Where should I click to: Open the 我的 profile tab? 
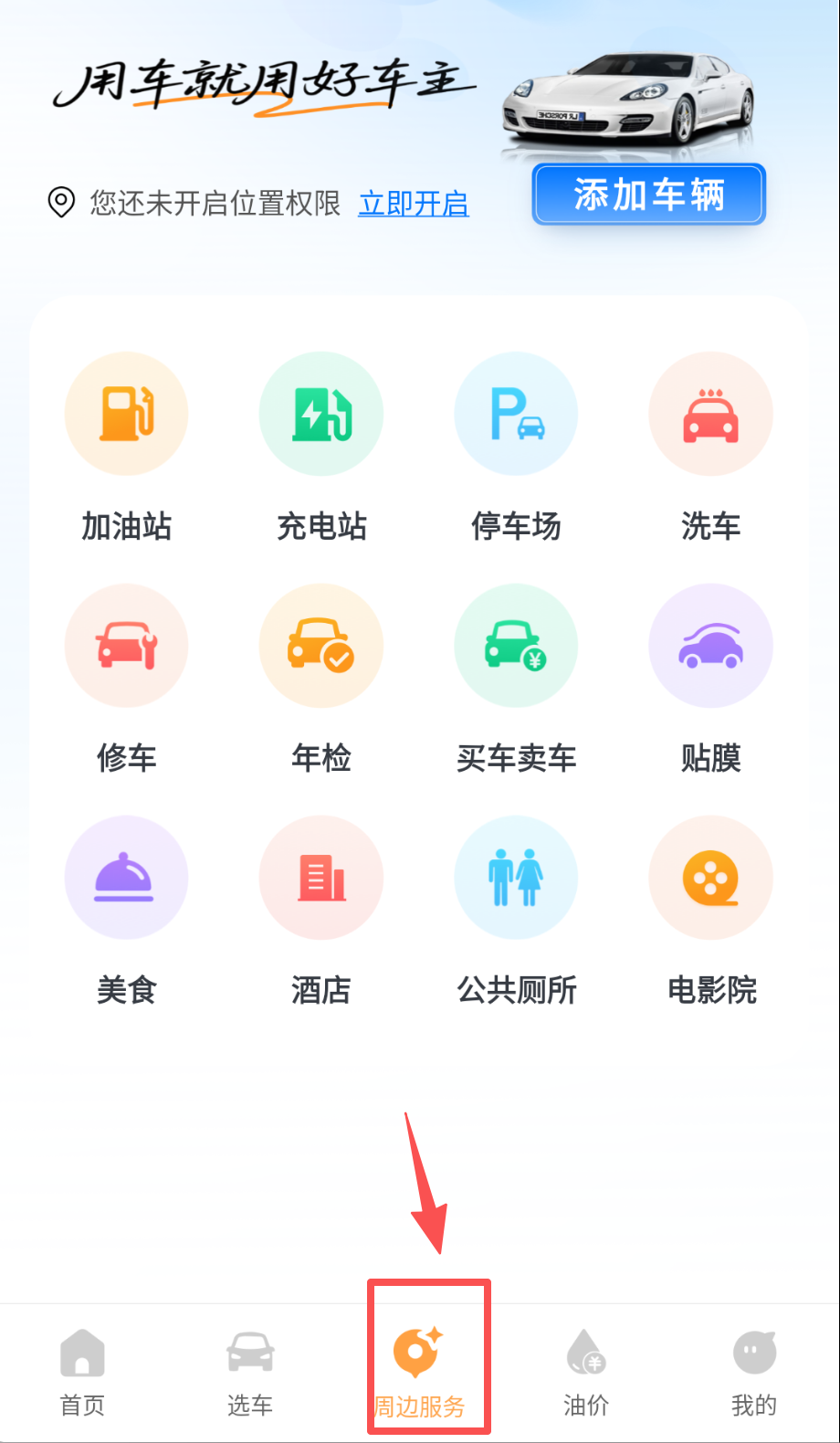click(754, 1372)
